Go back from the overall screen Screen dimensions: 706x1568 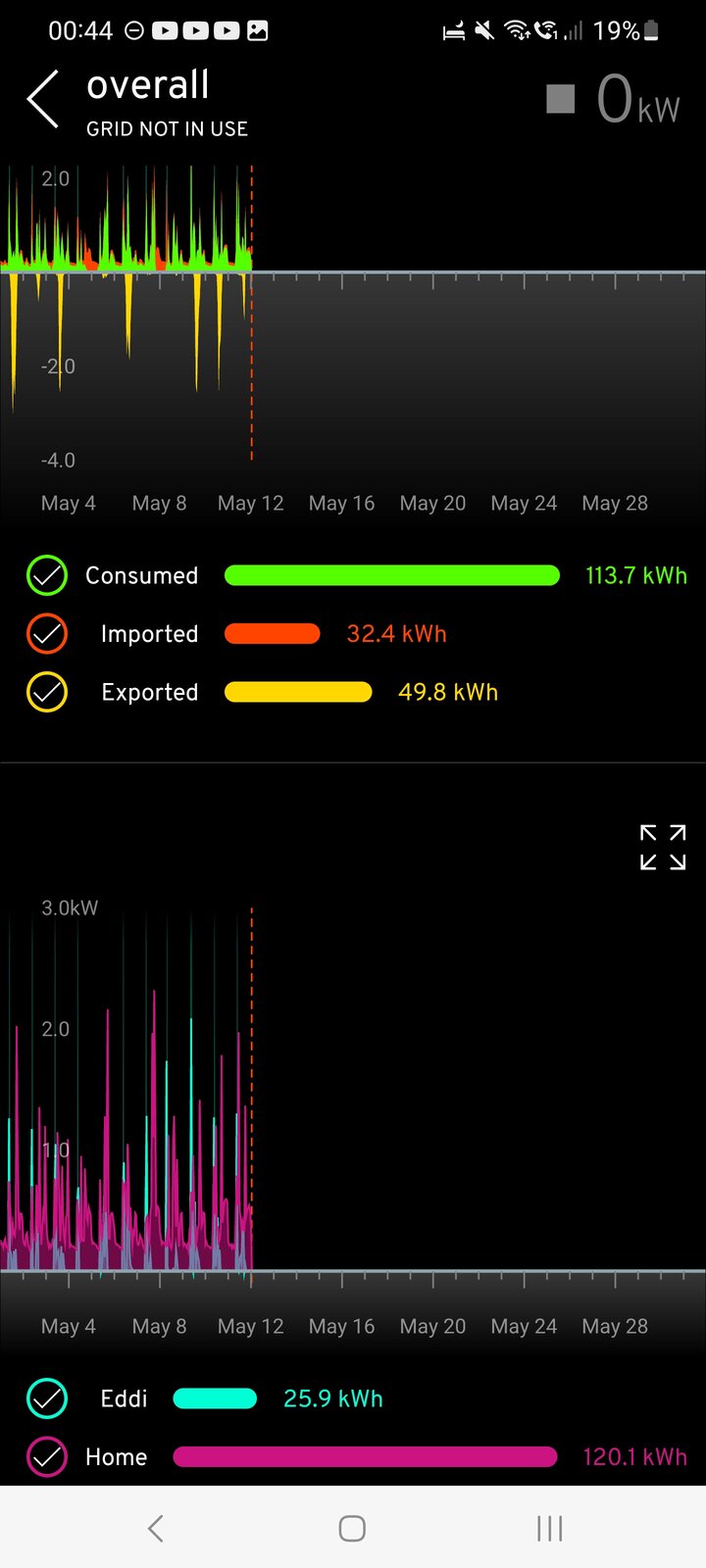[x=43, y=99]
